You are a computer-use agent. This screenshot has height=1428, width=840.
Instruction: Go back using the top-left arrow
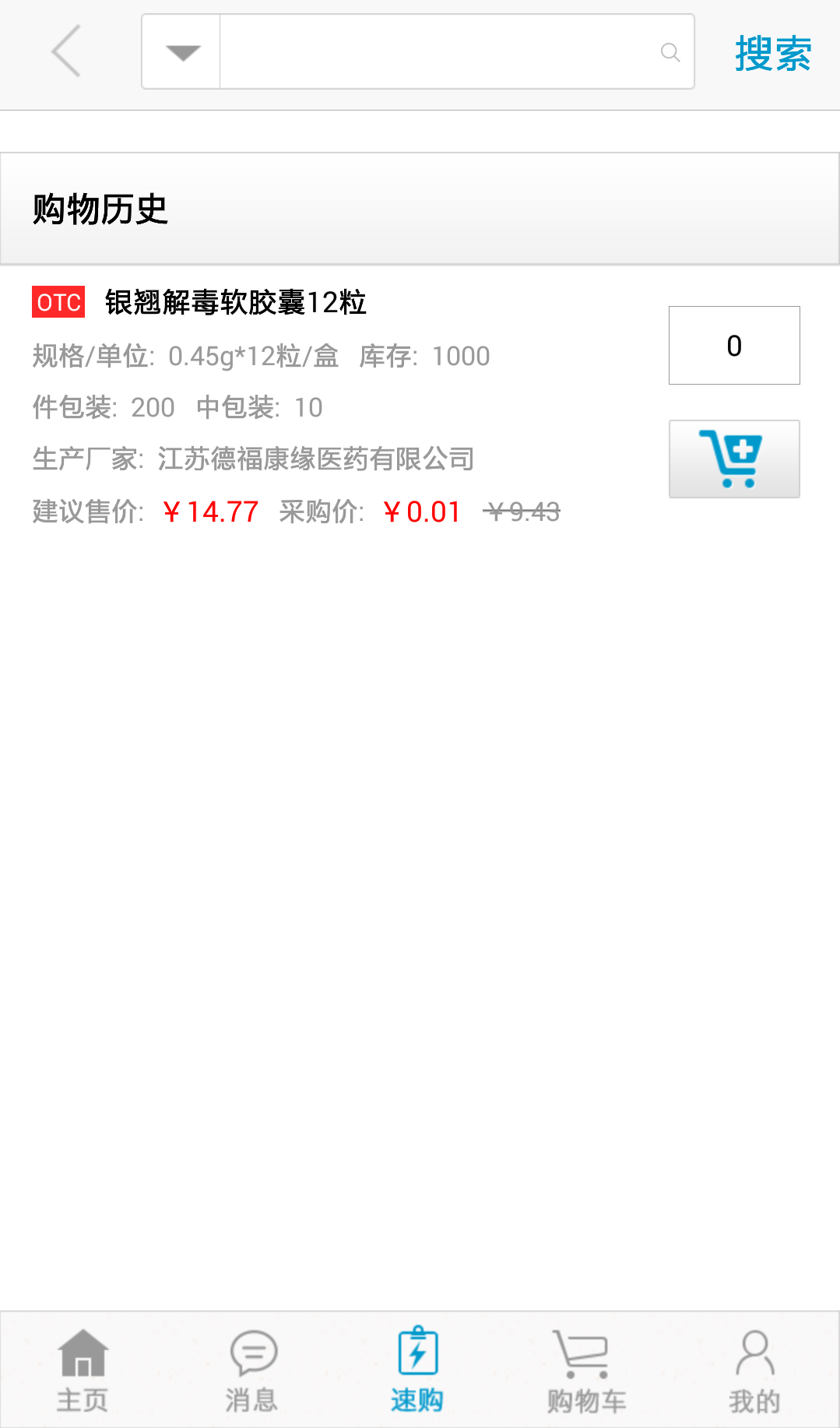click(67, 51)
